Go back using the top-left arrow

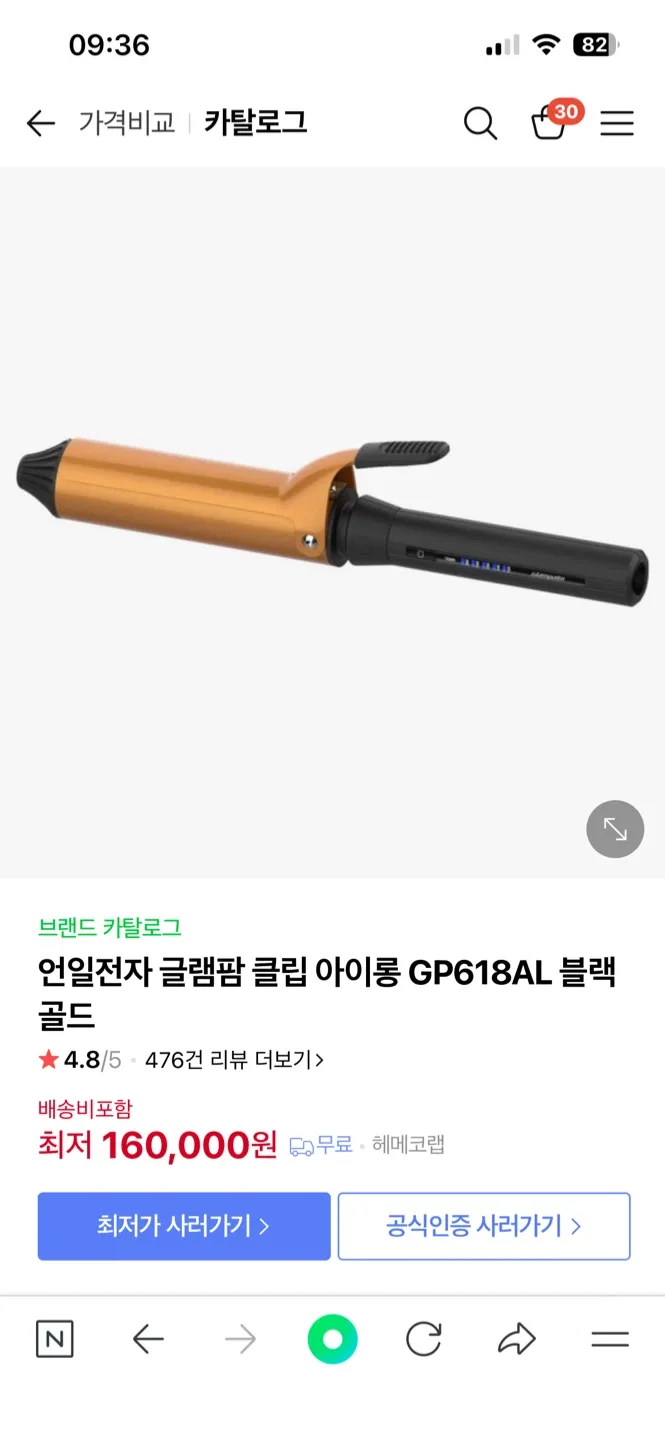pyautogui.click(x=40, y=123)
